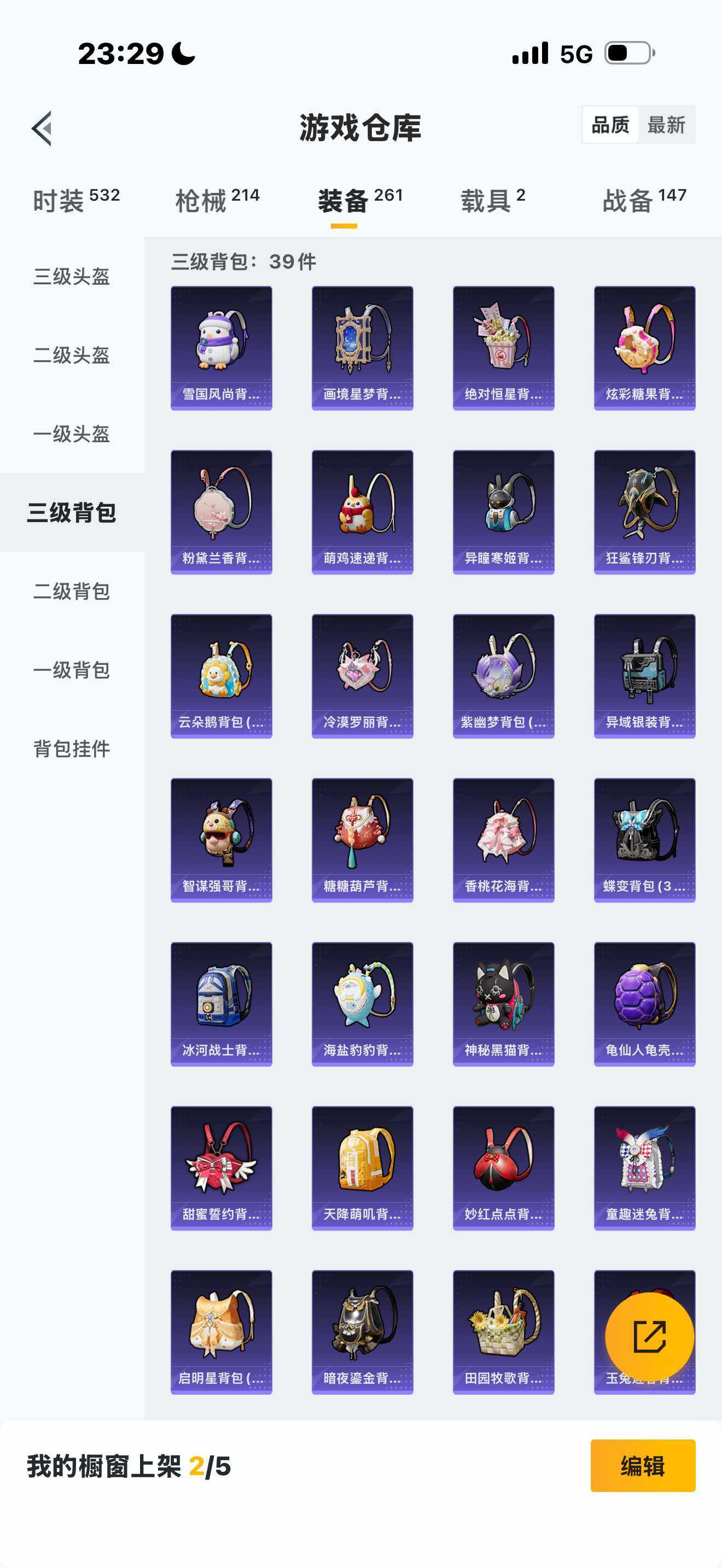The height and width of the screenshot is (1568, 722).
Task: Show the 二级背包 category
Action: click(x=72, y=591)
